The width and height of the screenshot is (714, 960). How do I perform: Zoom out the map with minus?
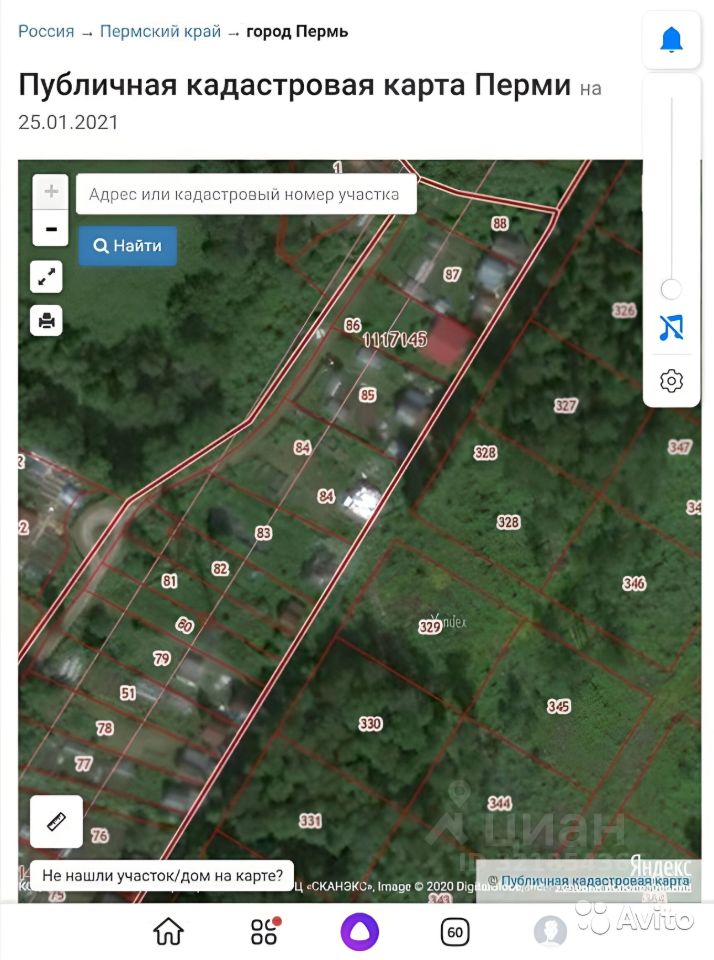click(50, 229)
